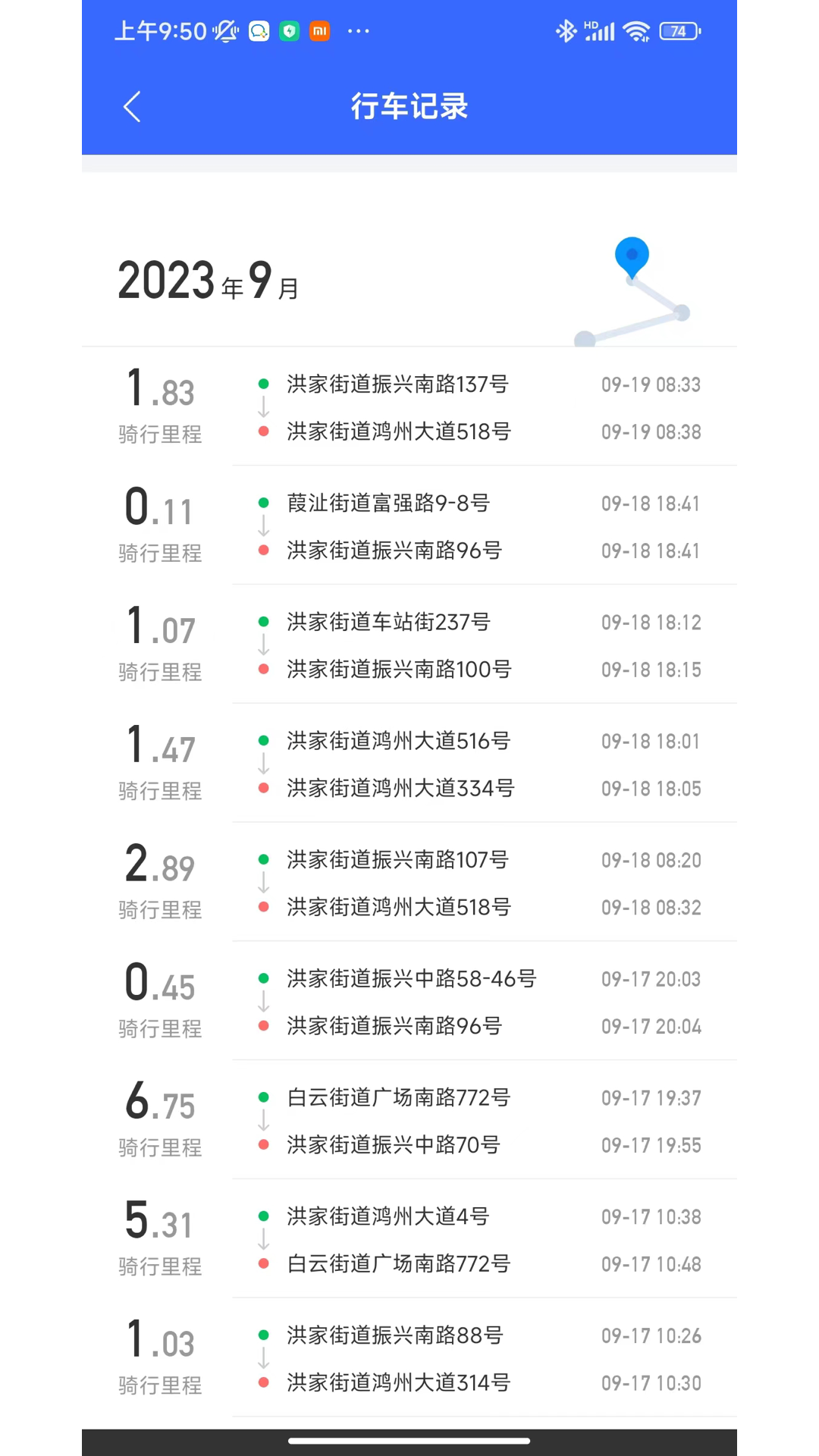Open the 6.75 km ride to 洪家街道振兴中路70号
This screenshot has height=1456, width=819.
pyautogui.click(x=409, y=1121)
